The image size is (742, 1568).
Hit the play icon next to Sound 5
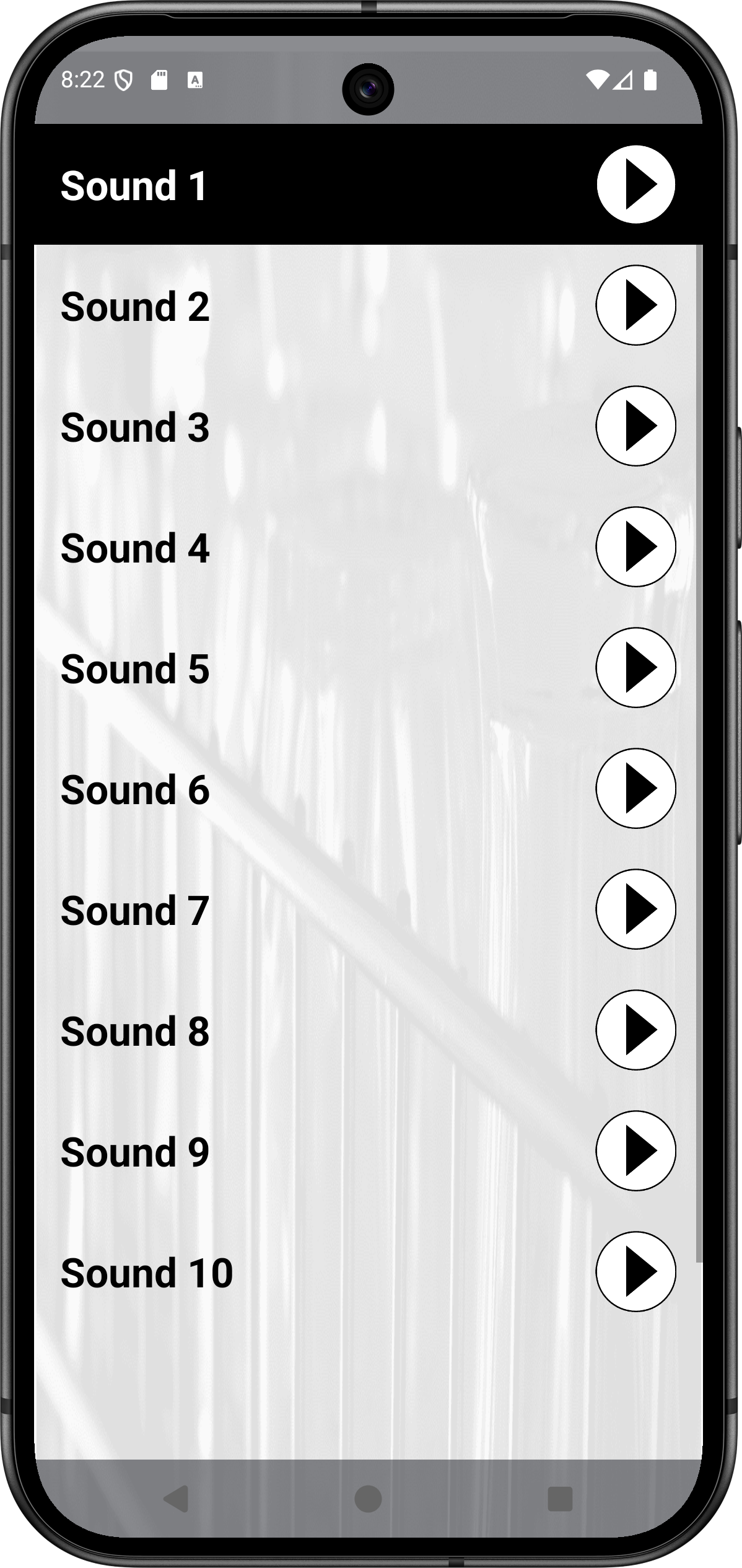click(635, 667)
